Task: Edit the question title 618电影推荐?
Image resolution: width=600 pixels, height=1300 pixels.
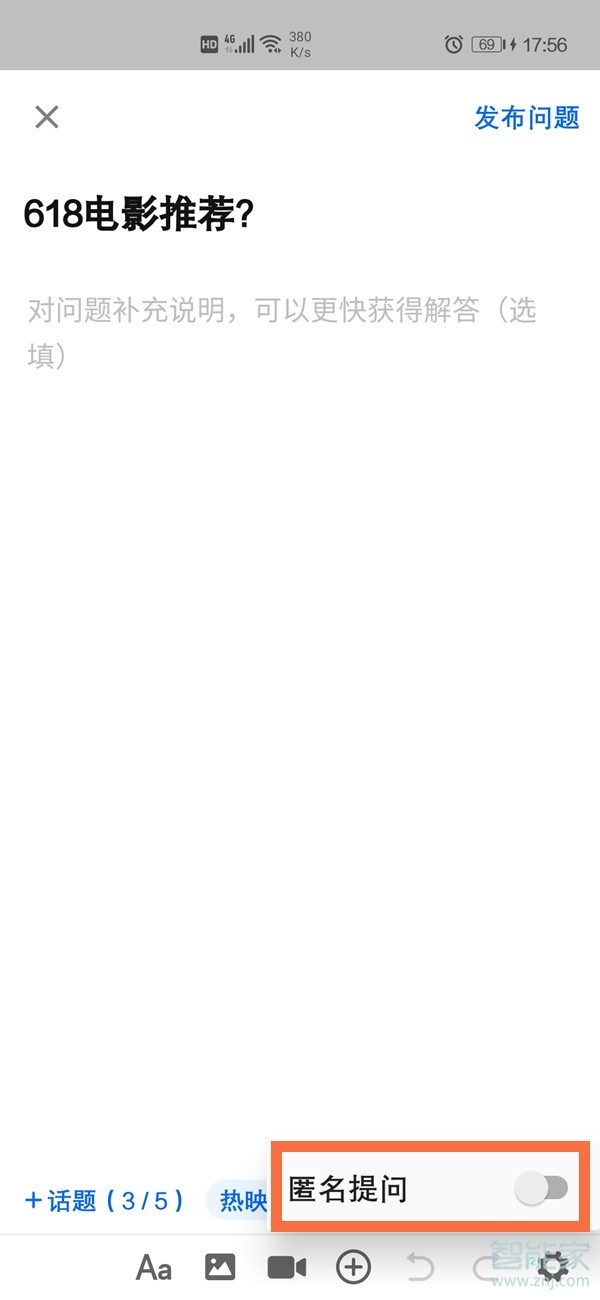Action: tap(138, 215)
